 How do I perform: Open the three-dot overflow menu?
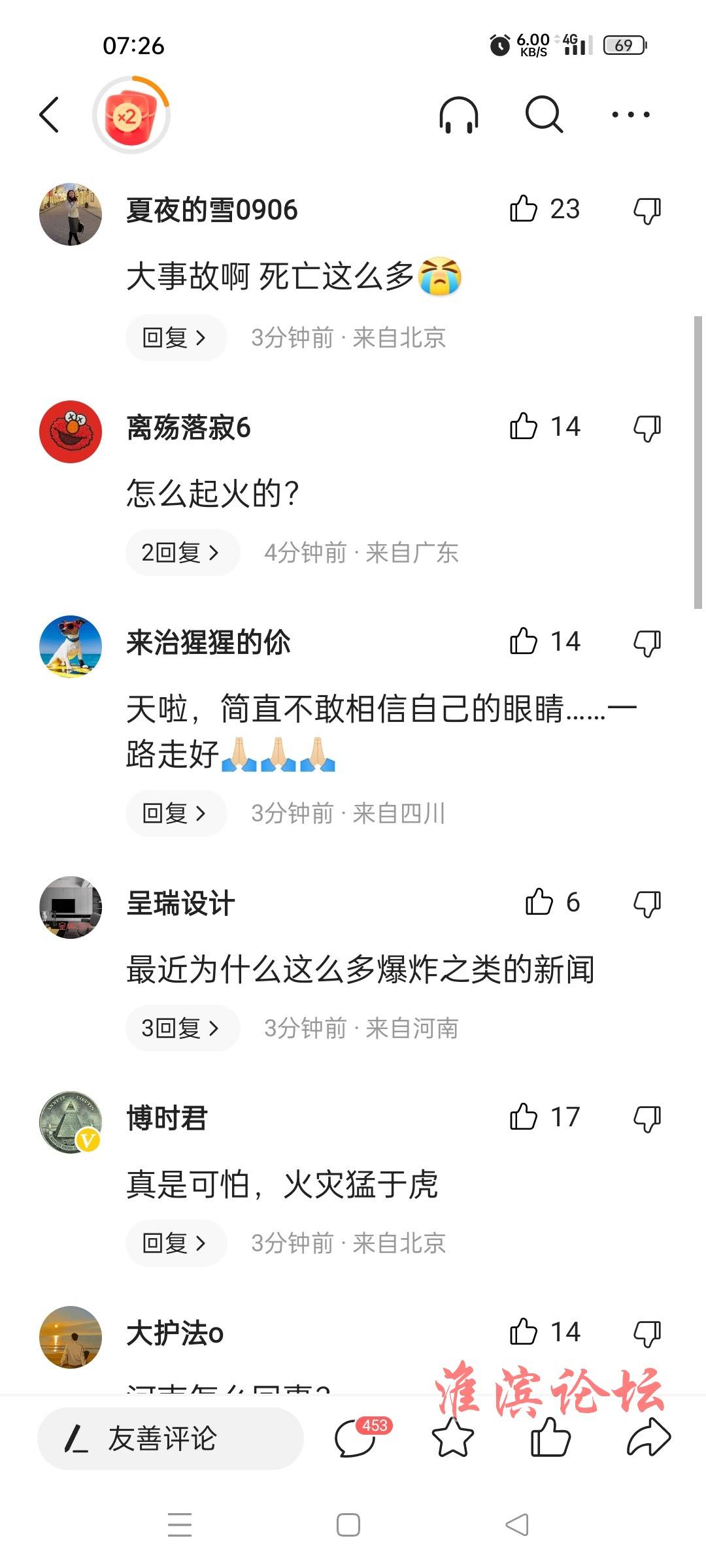click(630, 115)
